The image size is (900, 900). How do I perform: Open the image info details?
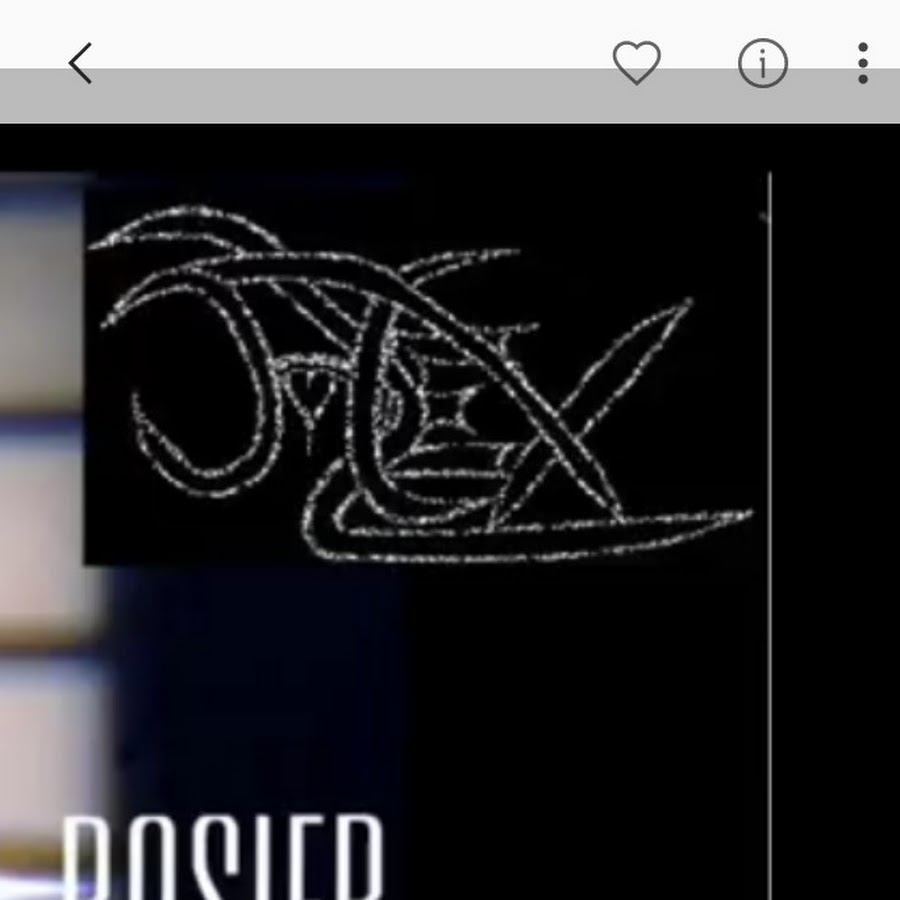click(762, 65)
